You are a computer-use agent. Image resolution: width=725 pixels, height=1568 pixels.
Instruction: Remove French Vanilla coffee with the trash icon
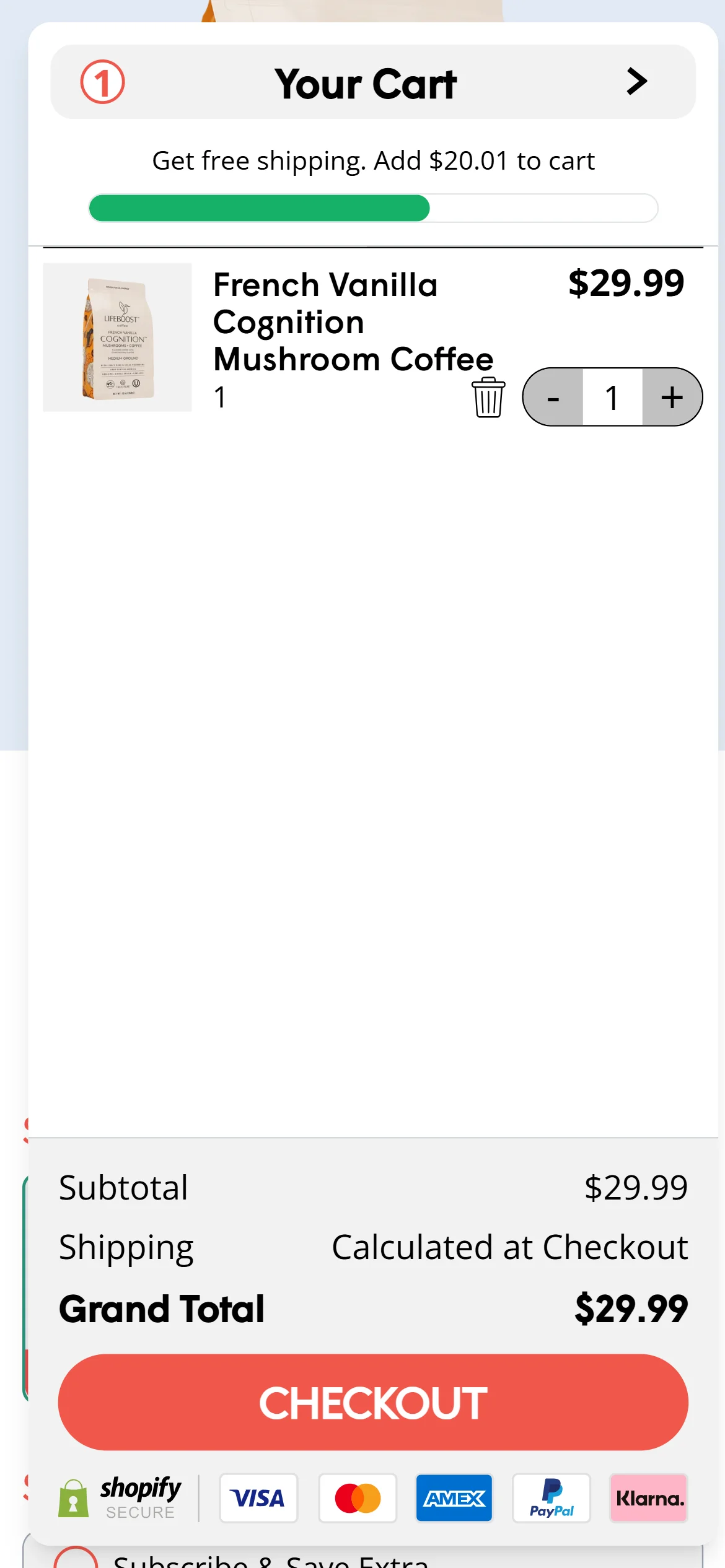point(488,398)
